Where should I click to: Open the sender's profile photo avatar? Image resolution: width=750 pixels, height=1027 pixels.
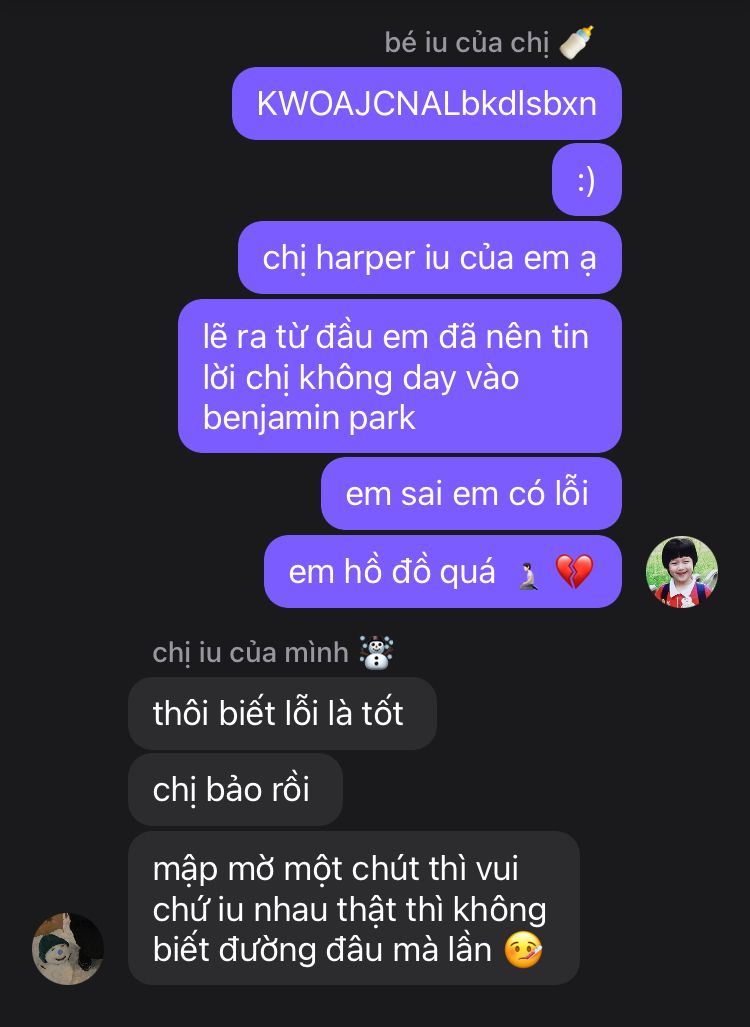click(x=682, y=573)
